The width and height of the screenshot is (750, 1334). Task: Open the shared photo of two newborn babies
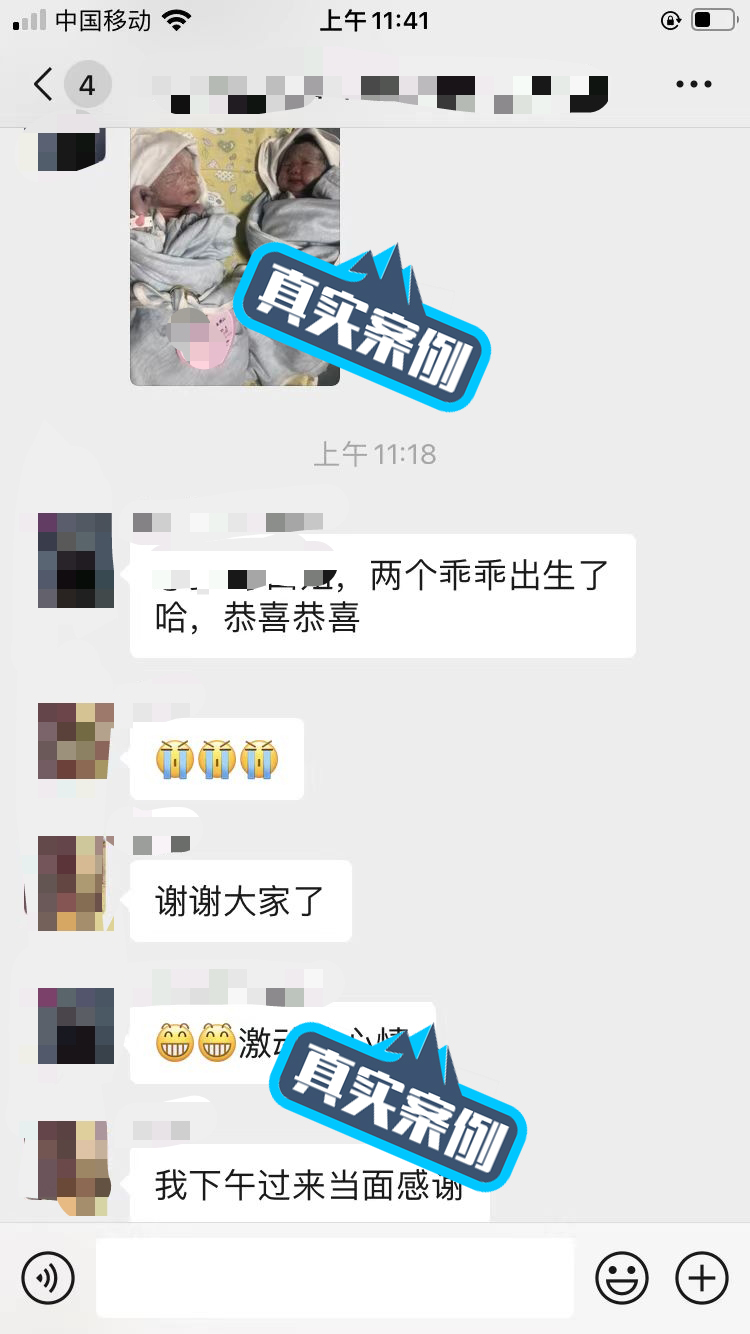(234, 255)
